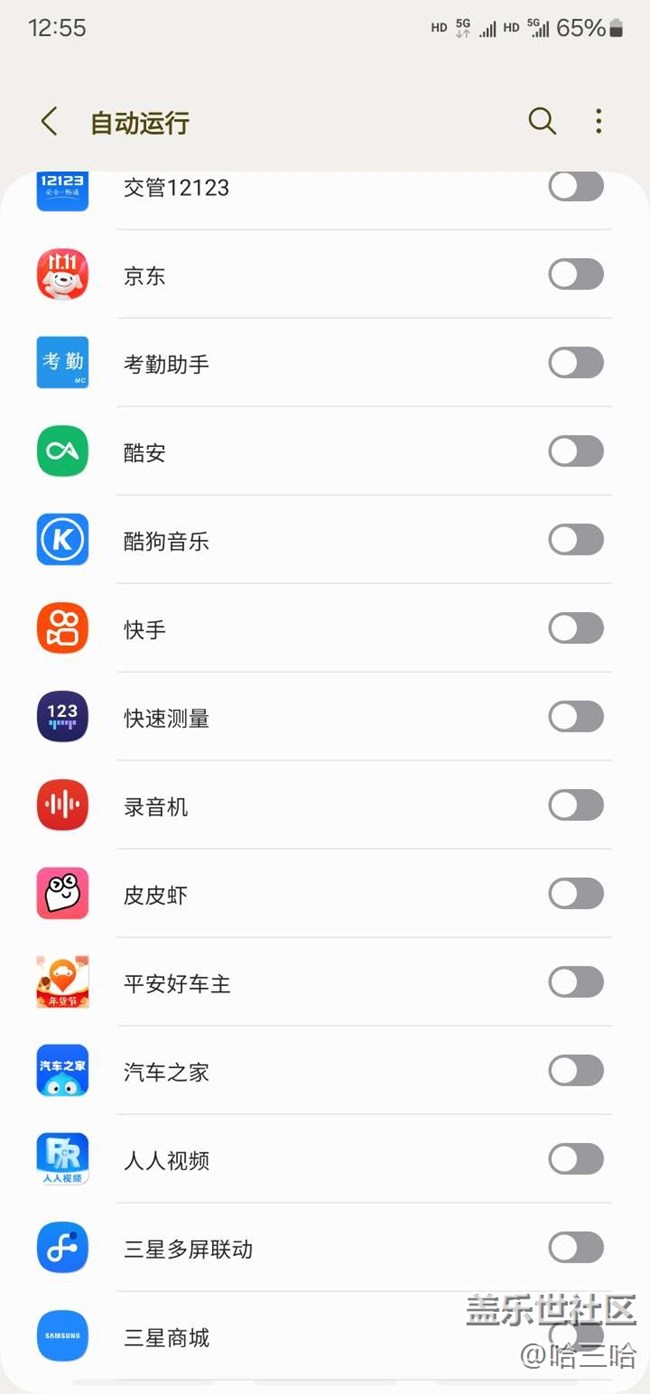
Task: Enable 酷狗音乐 auto-run switch
Action: pos(576,540)
